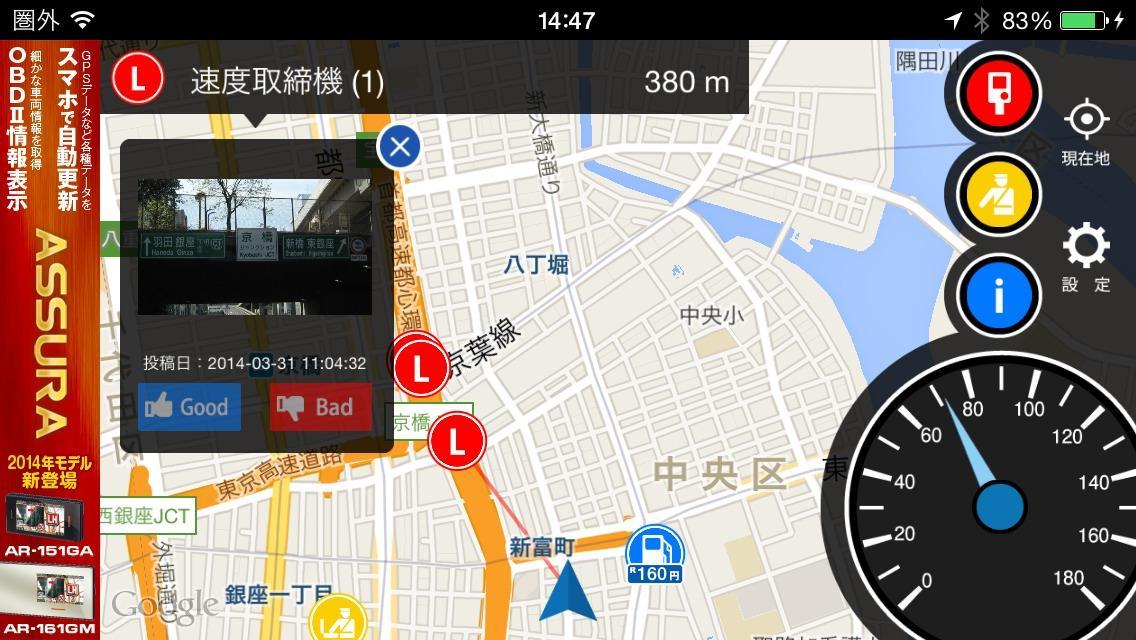Tap the yellow police marker near 銀座一丁目
Viewport: 1136px width, 640px height.
pos(338,620)
